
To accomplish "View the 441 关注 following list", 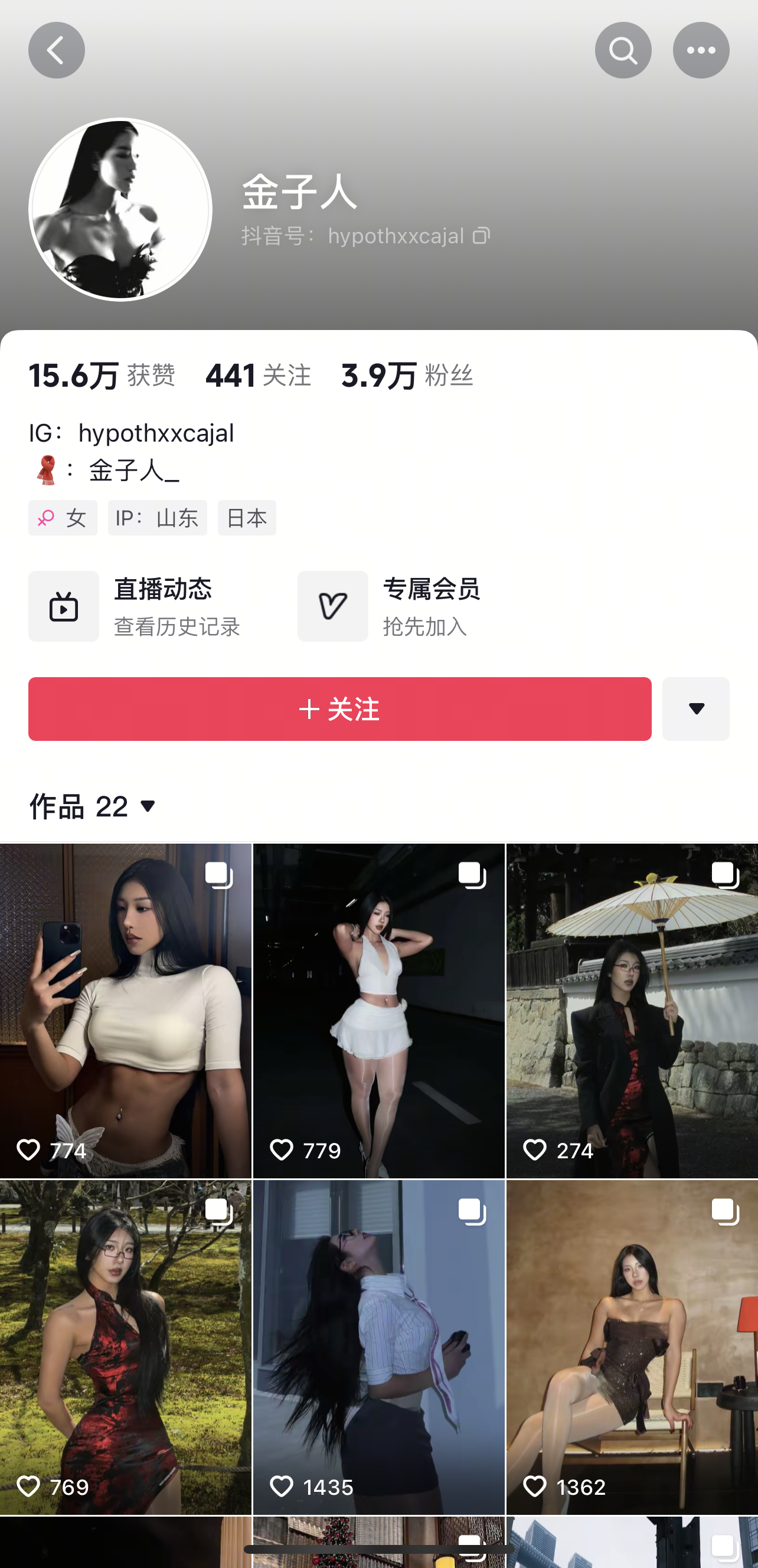I will (258, 375).
